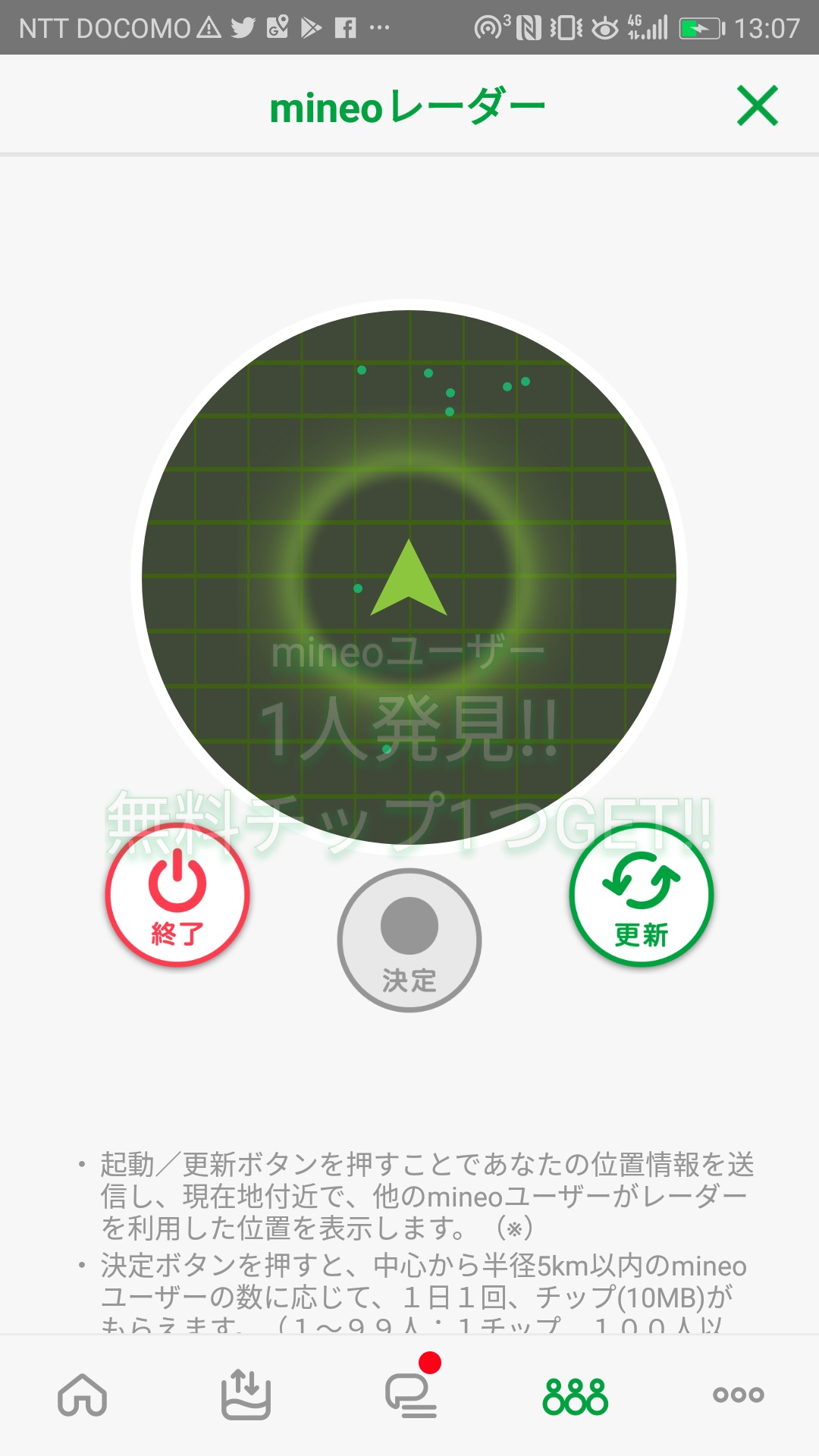The height and width of the screenshot is (1456, 819).
Task: Open the more options tab
Action: click(x=738, y=1395)
